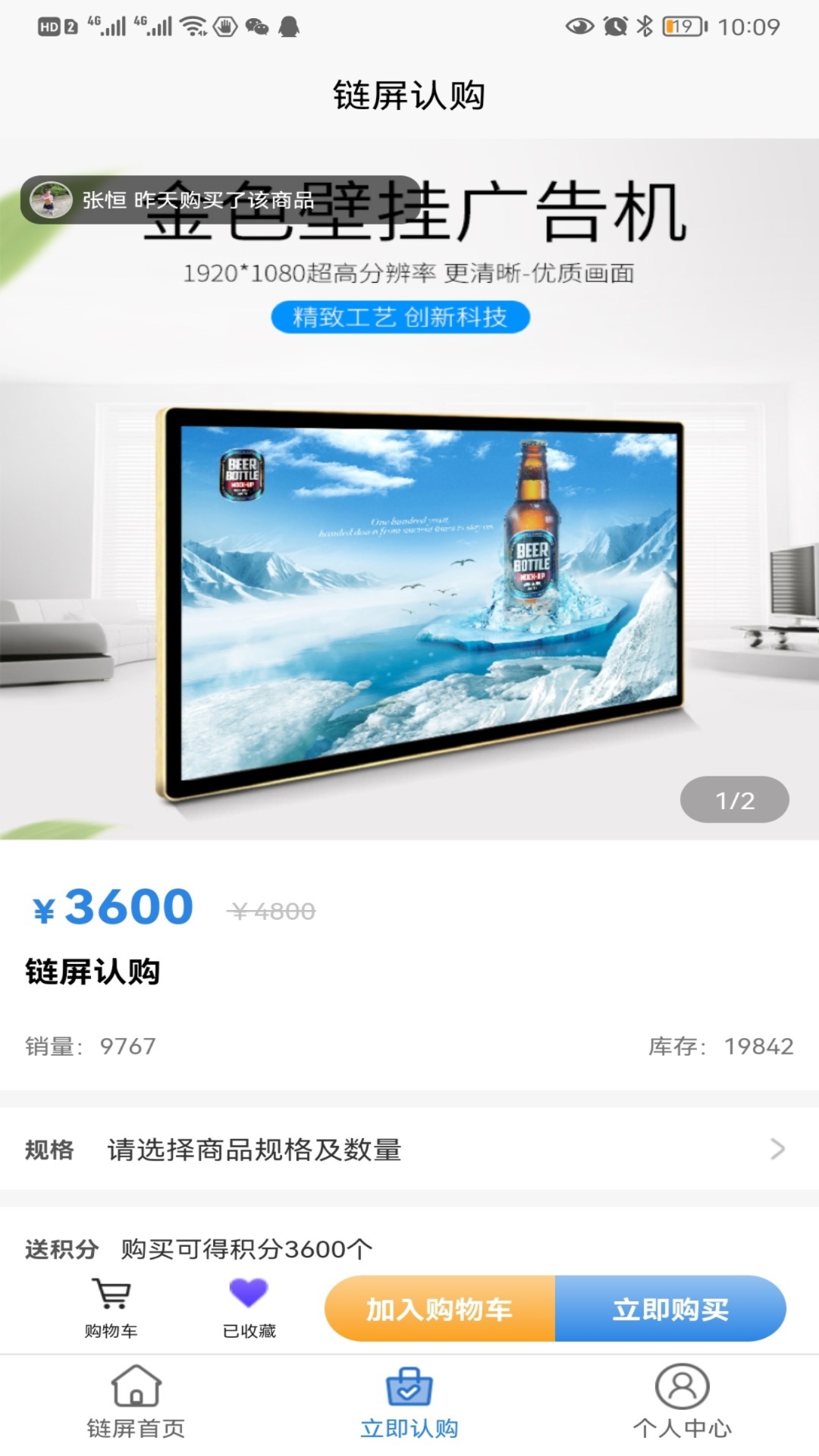Open the 规格 specification selection row
This screenshot has height=1456, width=819.
click(409, 1149)
